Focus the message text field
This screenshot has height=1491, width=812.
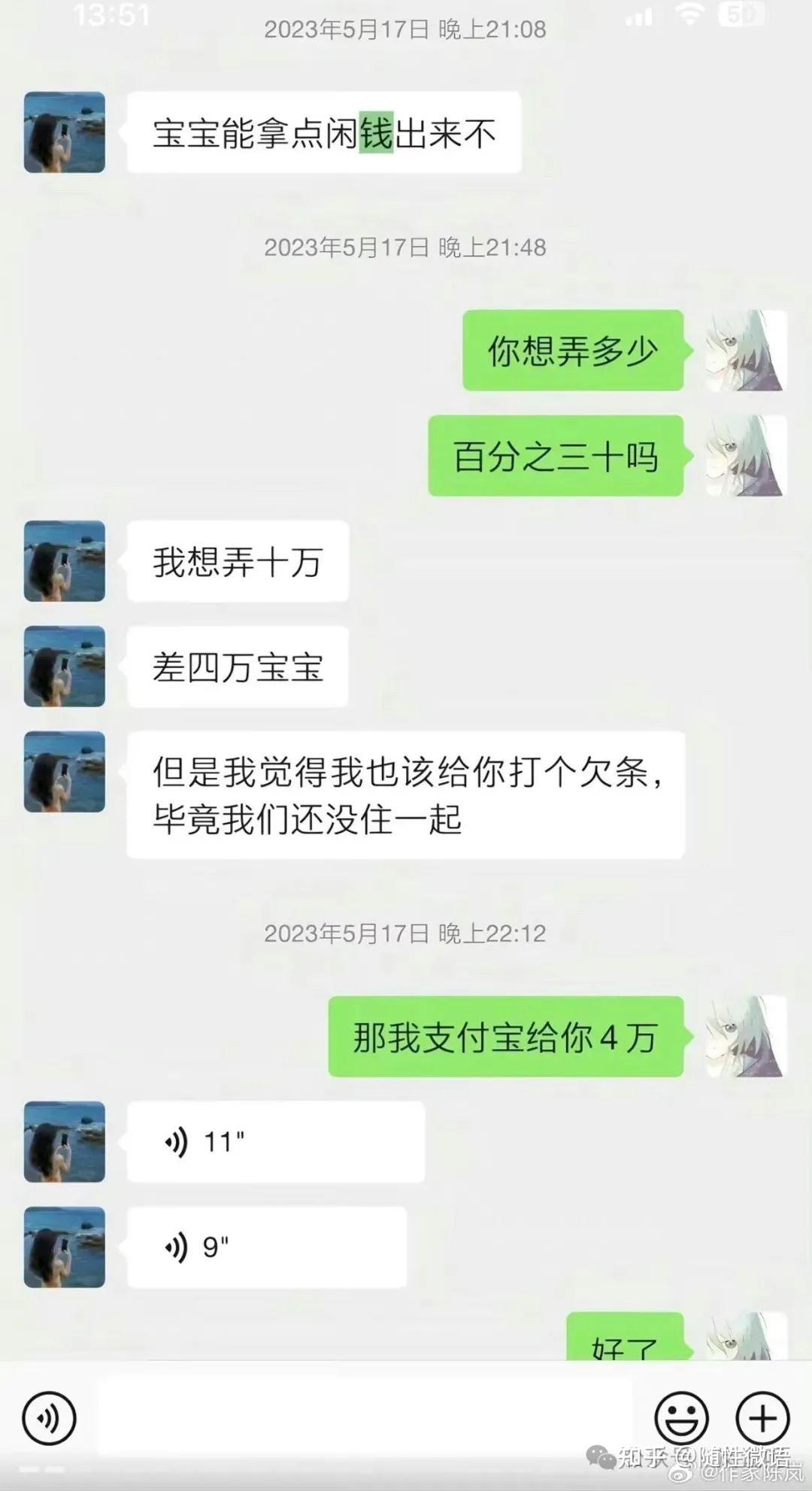368,1417
